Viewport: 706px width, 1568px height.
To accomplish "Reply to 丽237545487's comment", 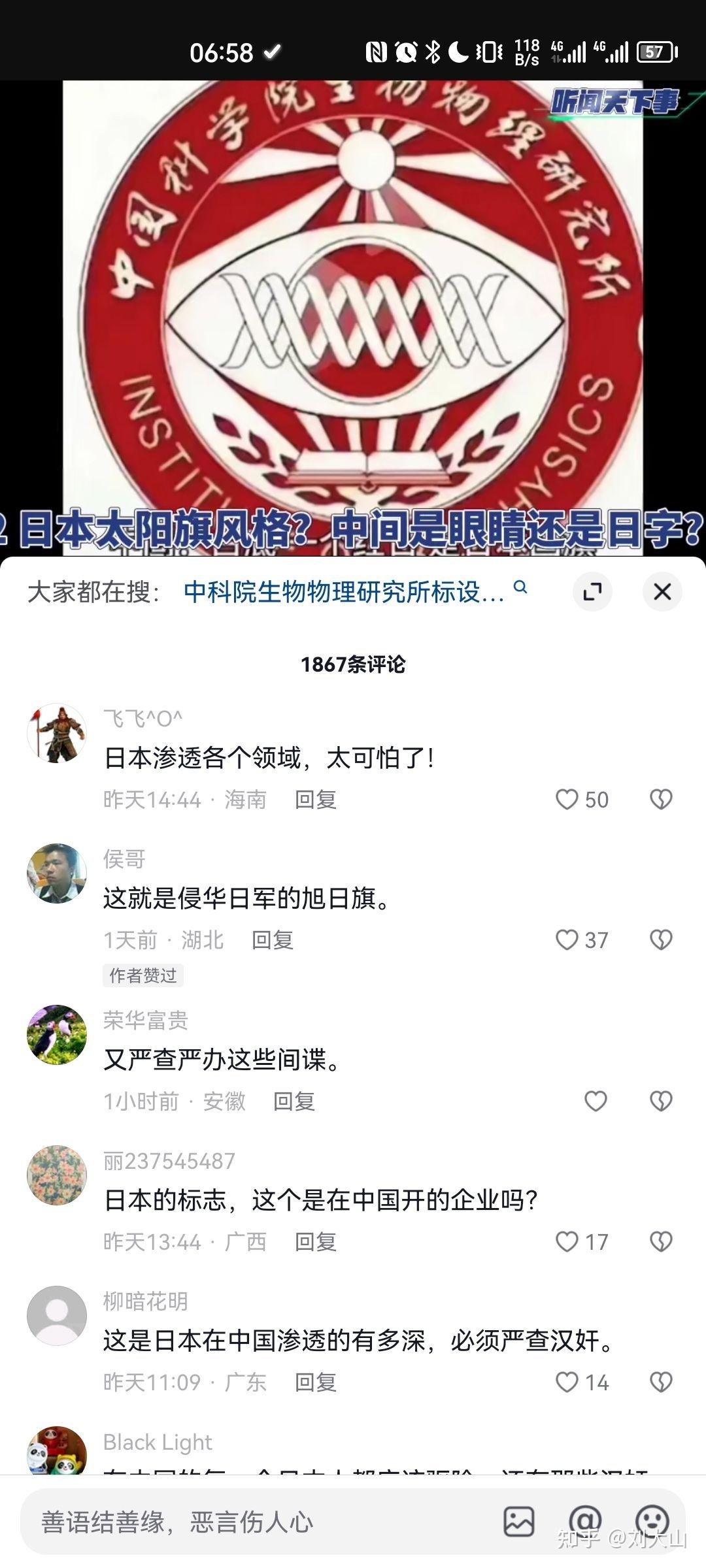I will (315, 1241).
